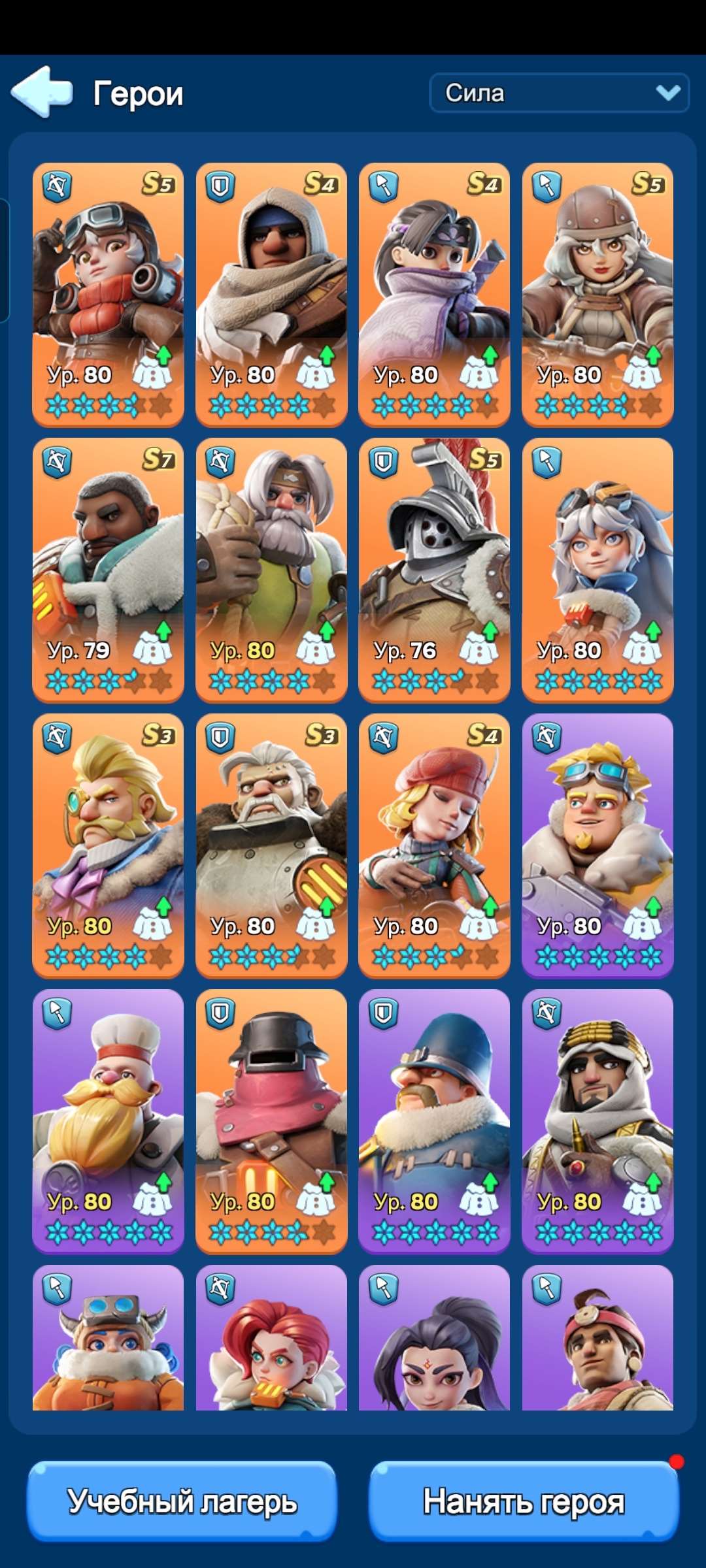Viewport: 706px width, 1568px height.
Task: Open the silver-haired girl with goggles, five stars
Action: [x=597, y=568]
